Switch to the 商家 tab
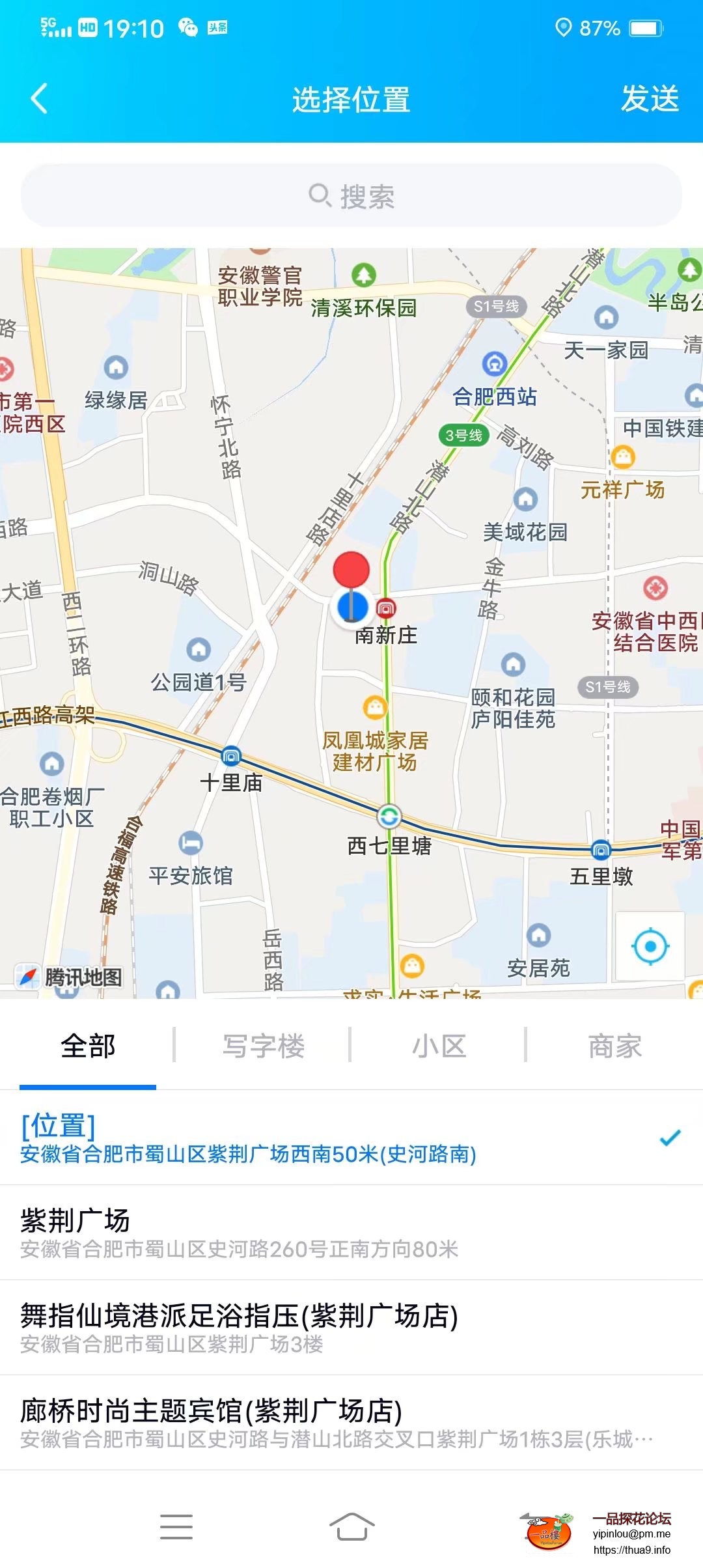703x1568 pixels. click(615, 1046)
